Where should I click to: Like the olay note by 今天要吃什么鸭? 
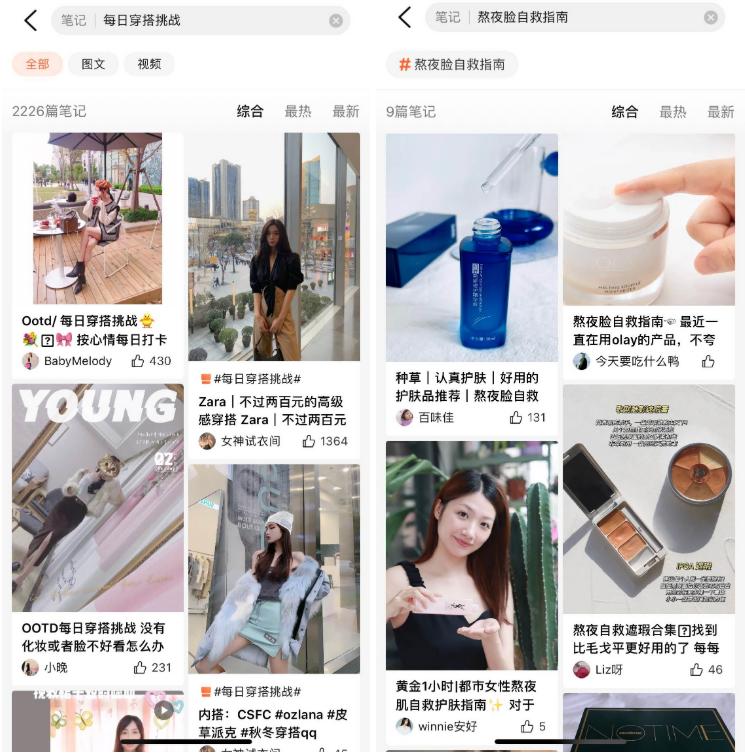coord(708,361)
